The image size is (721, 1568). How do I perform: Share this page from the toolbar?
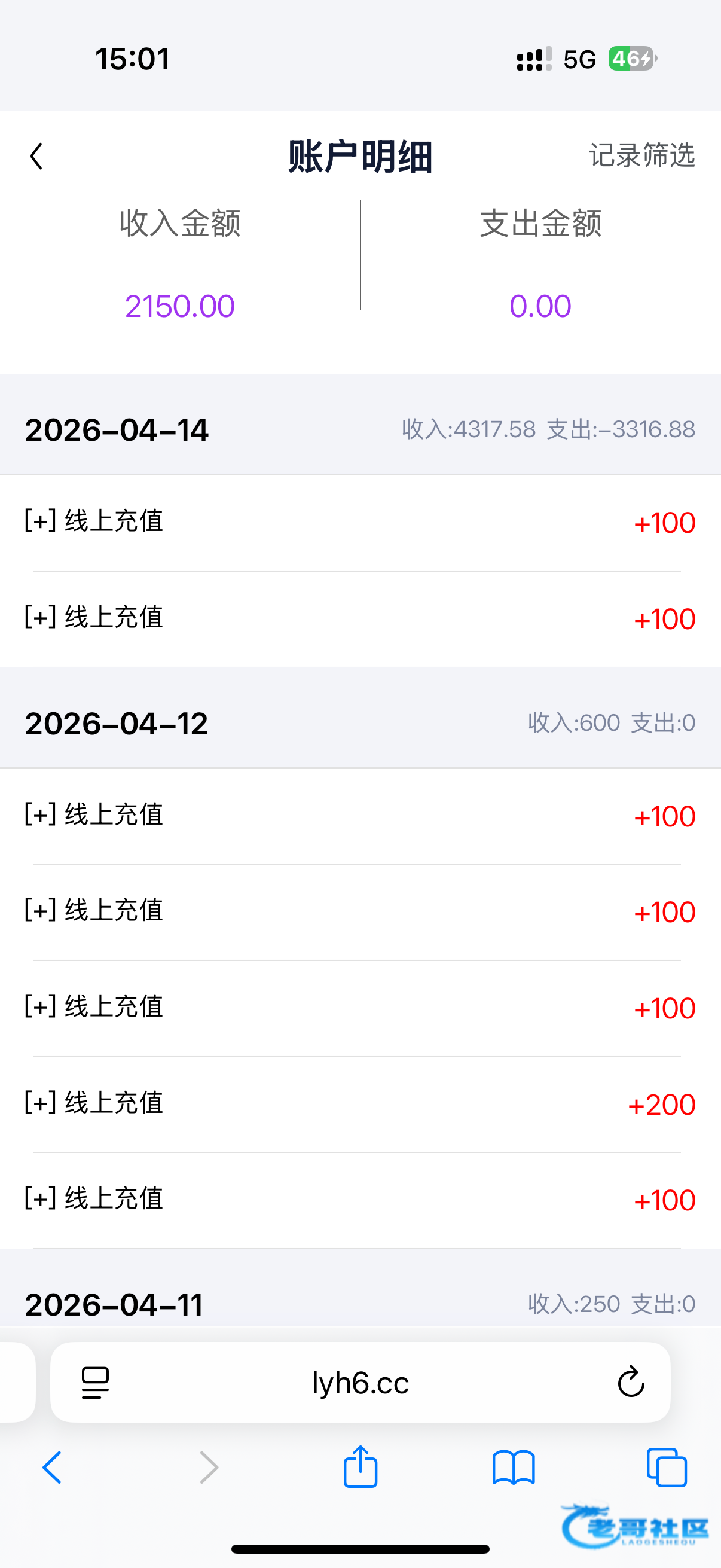click(361, 1466)
